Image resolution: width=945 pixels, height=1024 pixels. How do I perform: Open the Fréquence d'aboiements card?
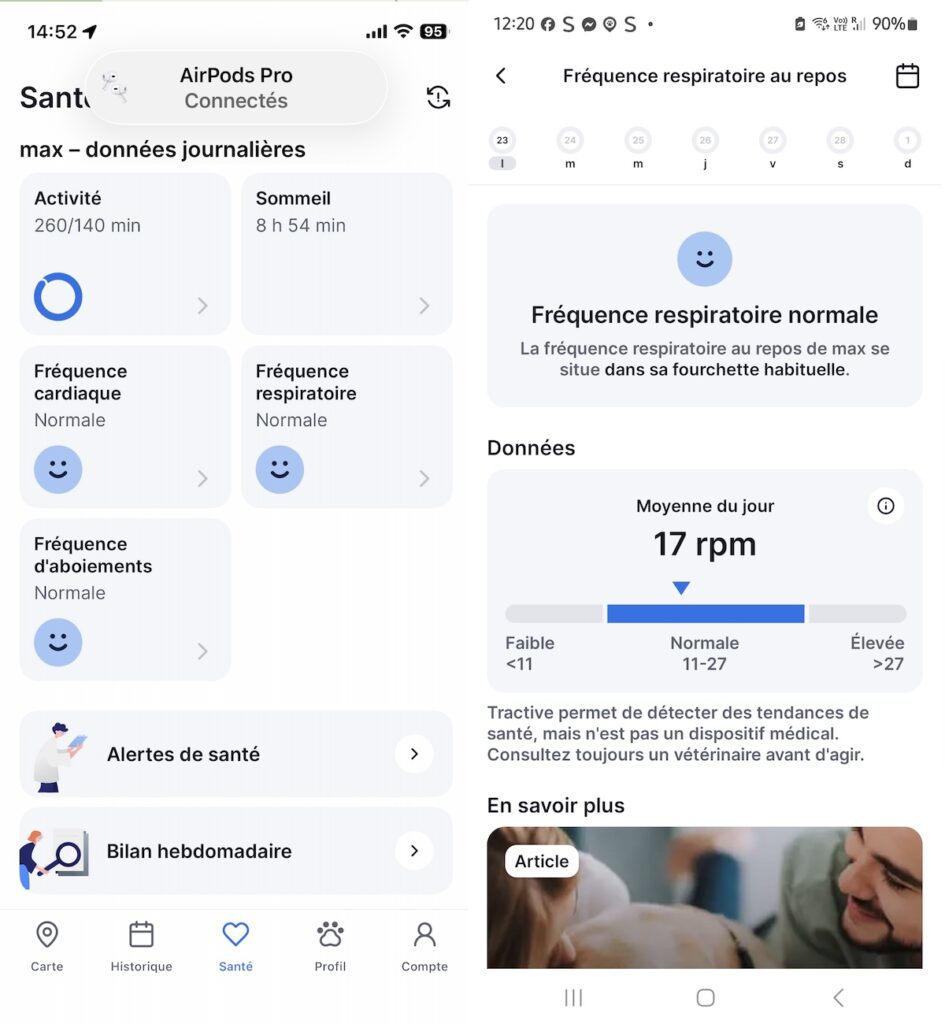pyautogui.click(x=125, y=599)
